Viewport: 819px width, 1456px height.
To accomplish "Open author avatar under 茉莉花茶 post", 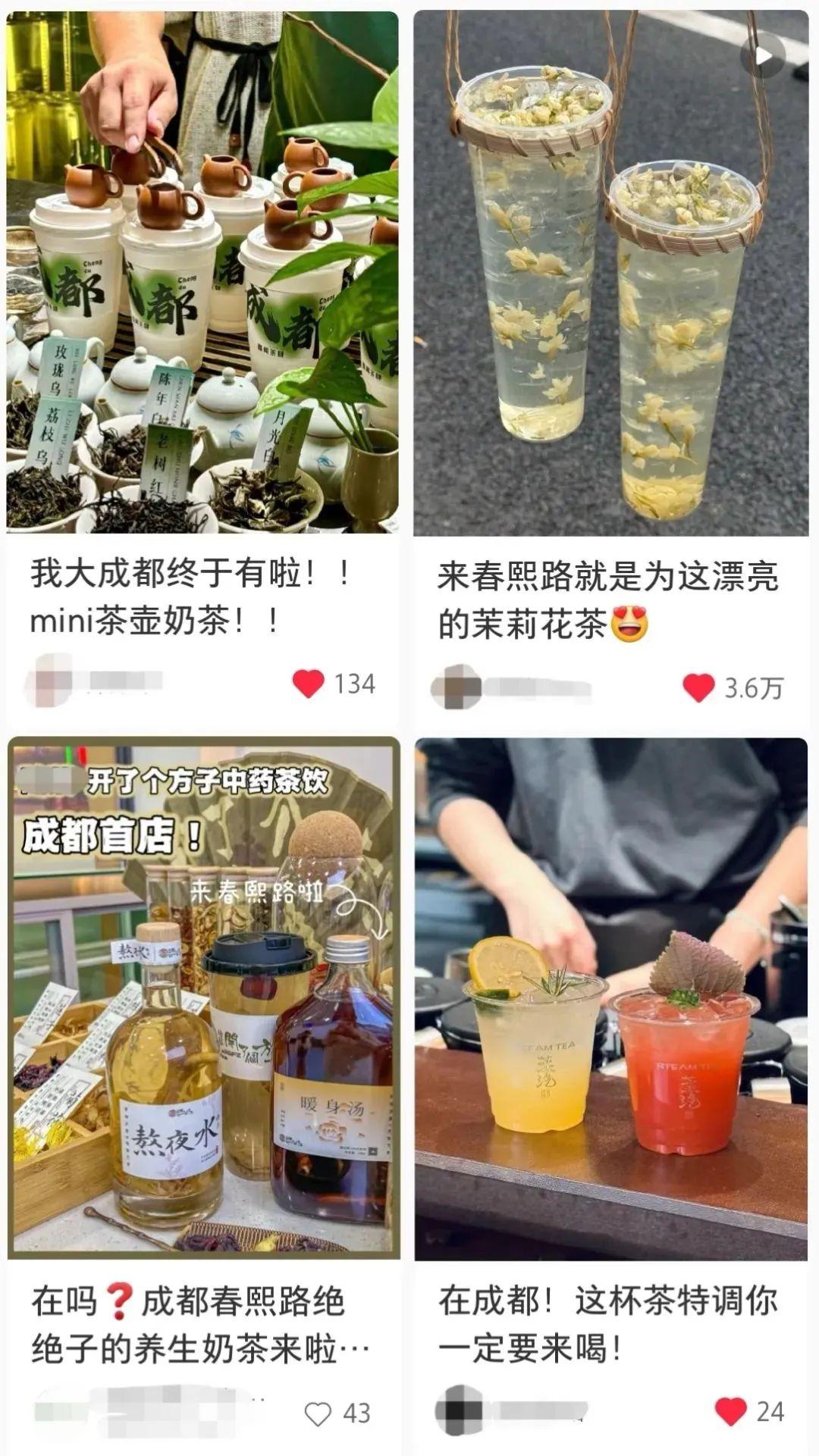I will pyautogui.click(x=455, y=688).
